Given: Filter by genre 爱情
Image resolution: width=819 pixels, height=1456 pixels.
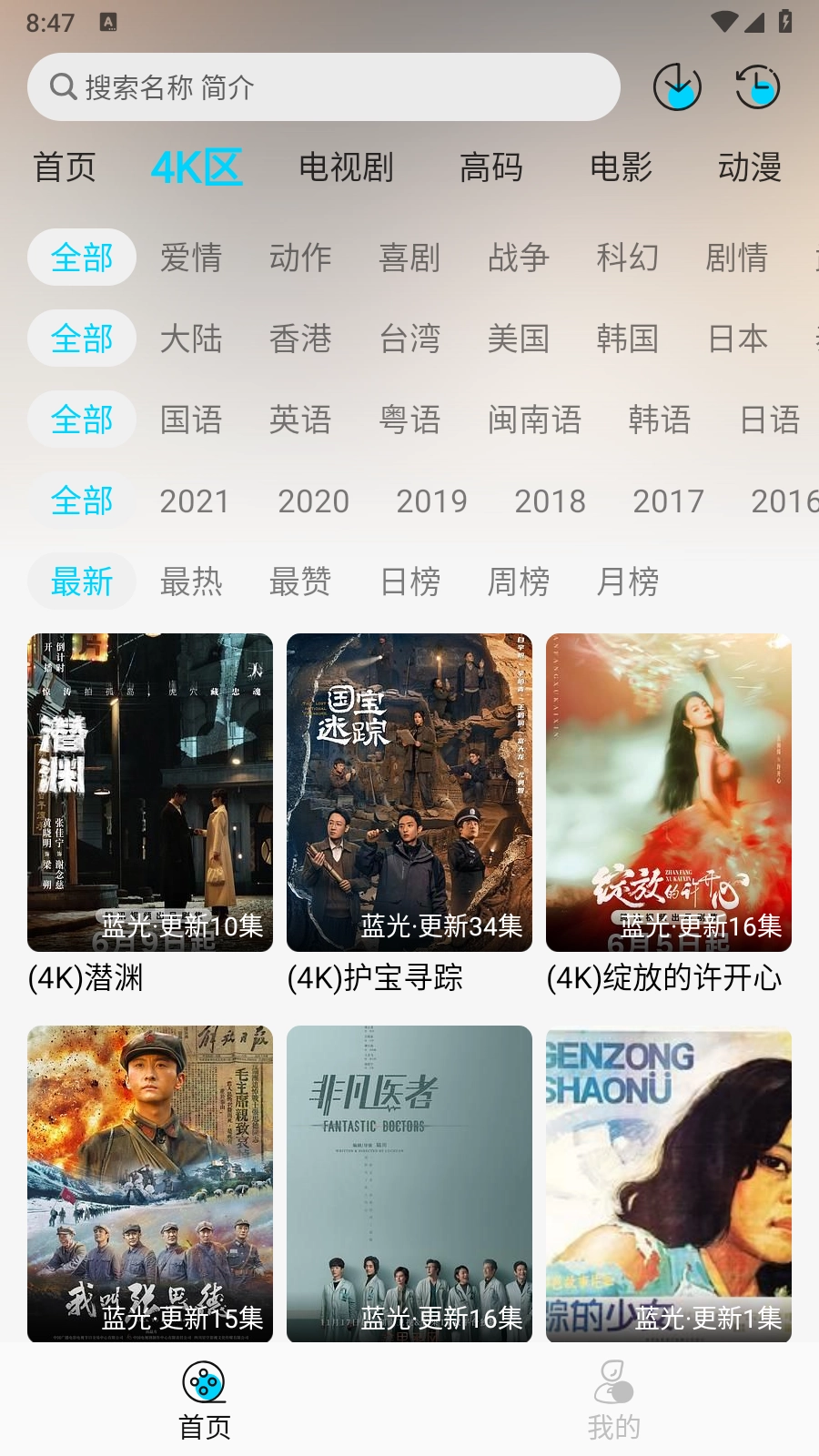Looking at the screenshot, I should (x=191, y=258).
